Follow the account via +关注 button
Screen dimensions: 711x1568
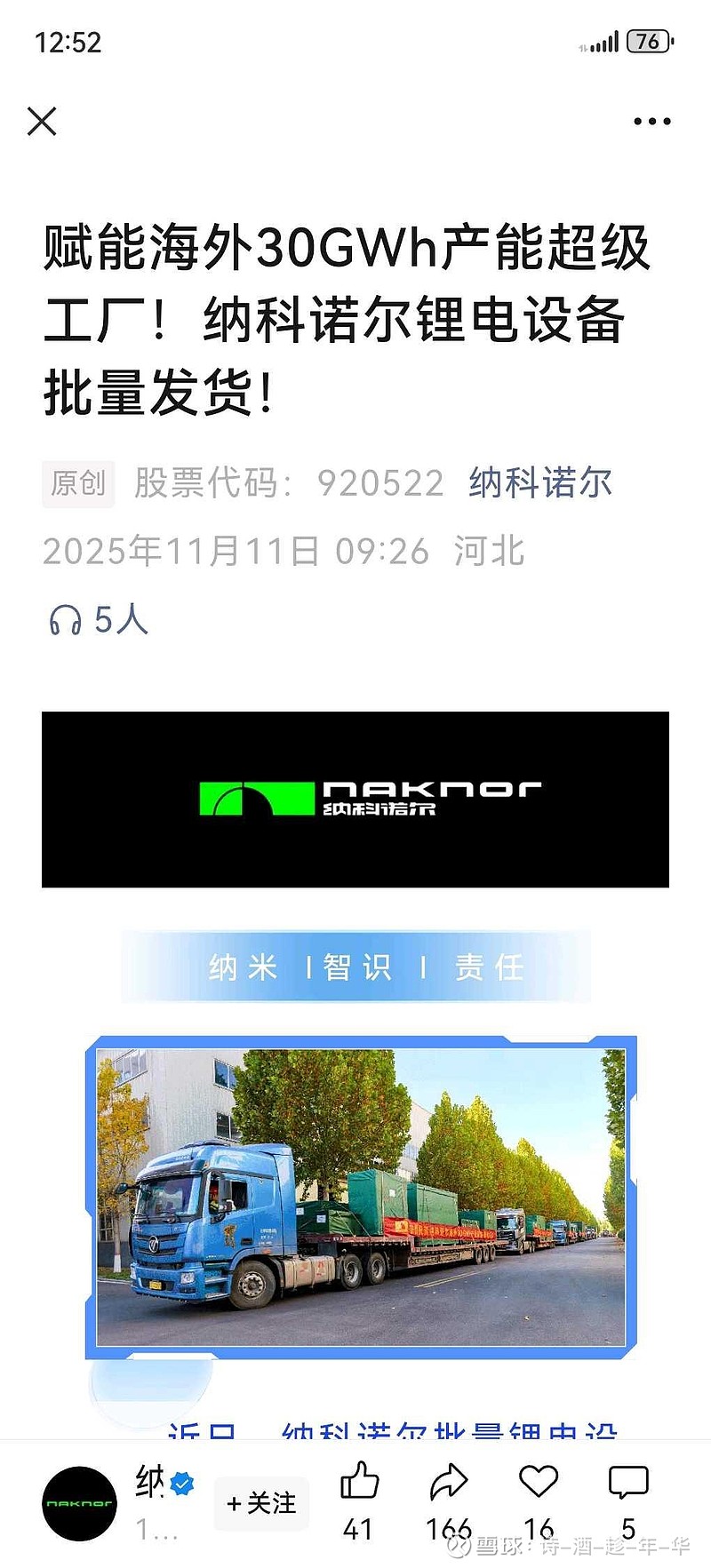point(262,1503)
